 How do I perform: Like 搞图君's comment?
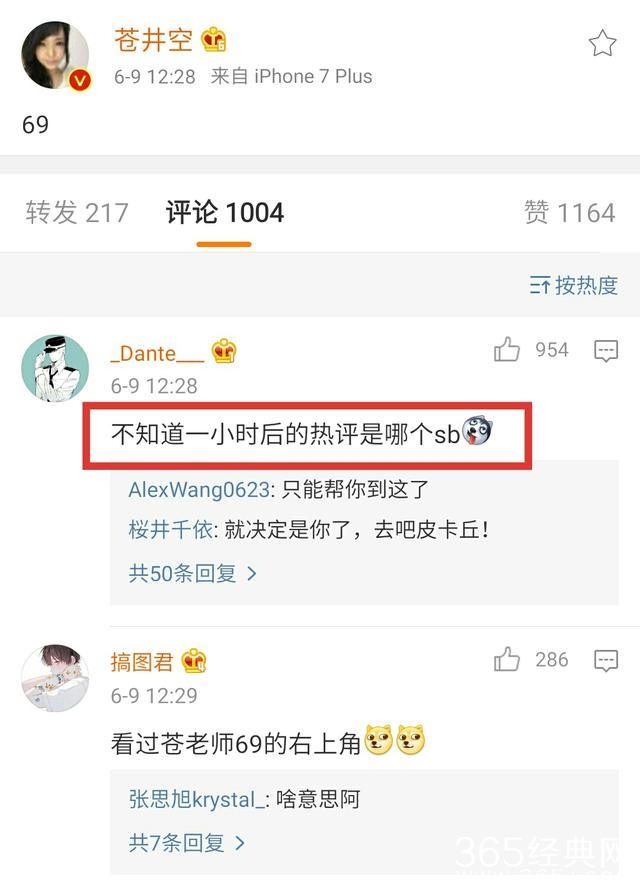(508, 660)
